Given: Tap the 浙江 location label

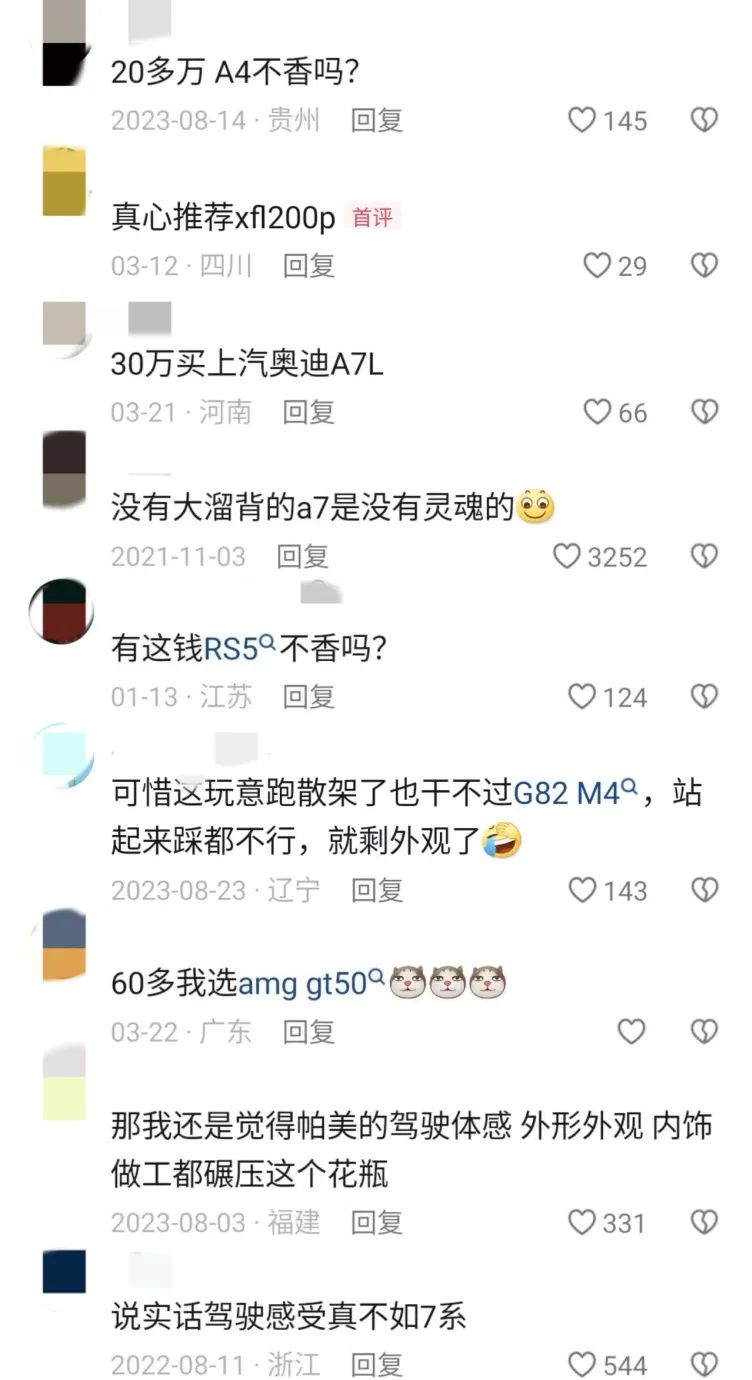Looking at the screenshot, I should click(290, 1363).
